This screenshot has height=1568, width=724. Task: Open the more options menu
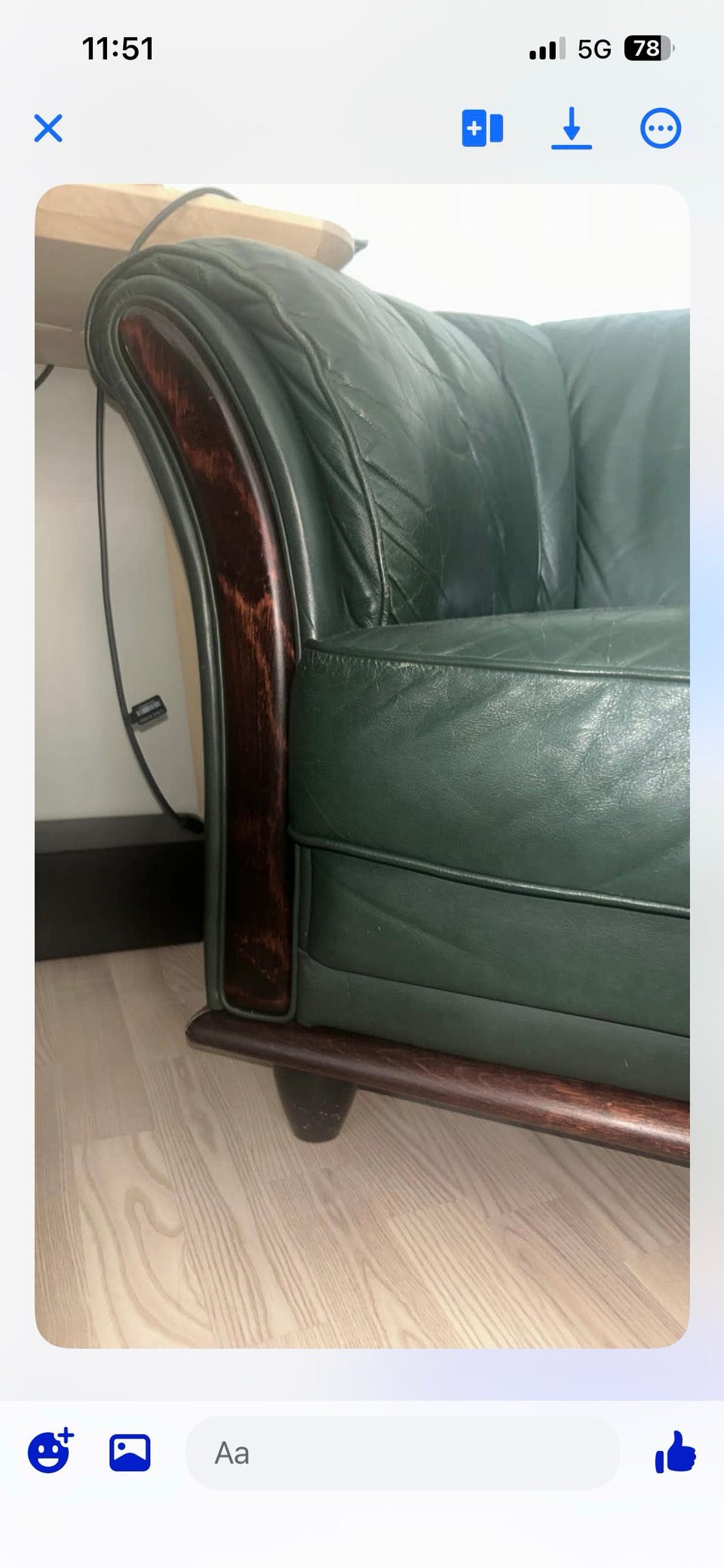pyautogui.click(x=661, y=128)
